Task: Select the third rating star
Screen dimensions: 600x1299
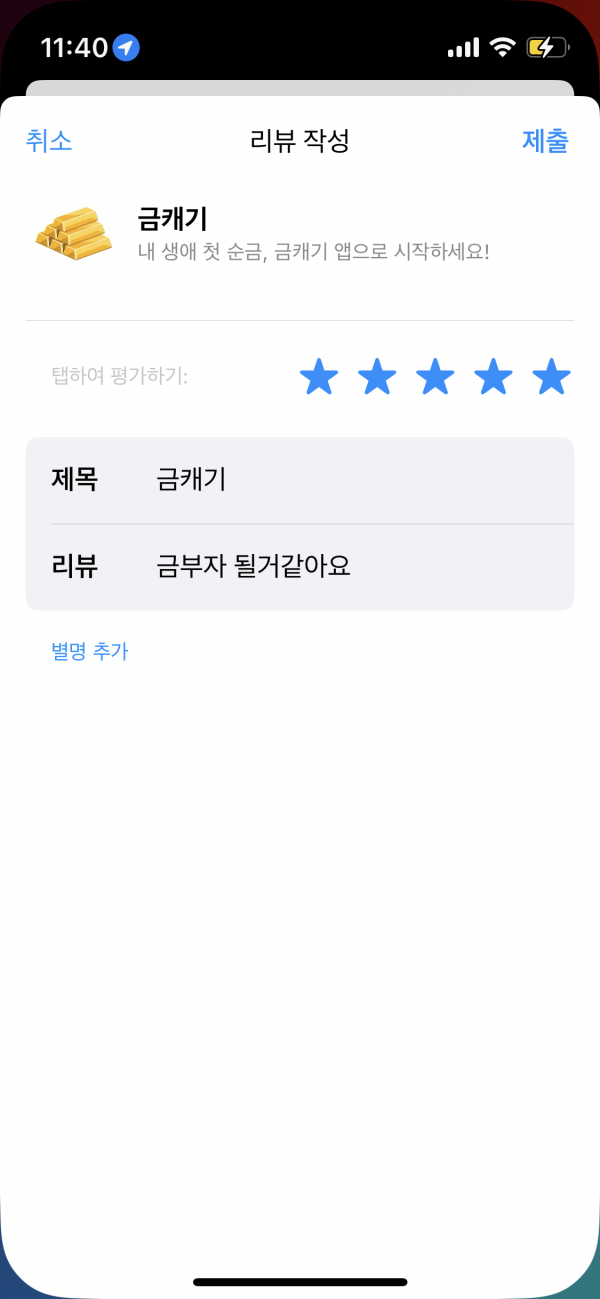Action: 435,378
